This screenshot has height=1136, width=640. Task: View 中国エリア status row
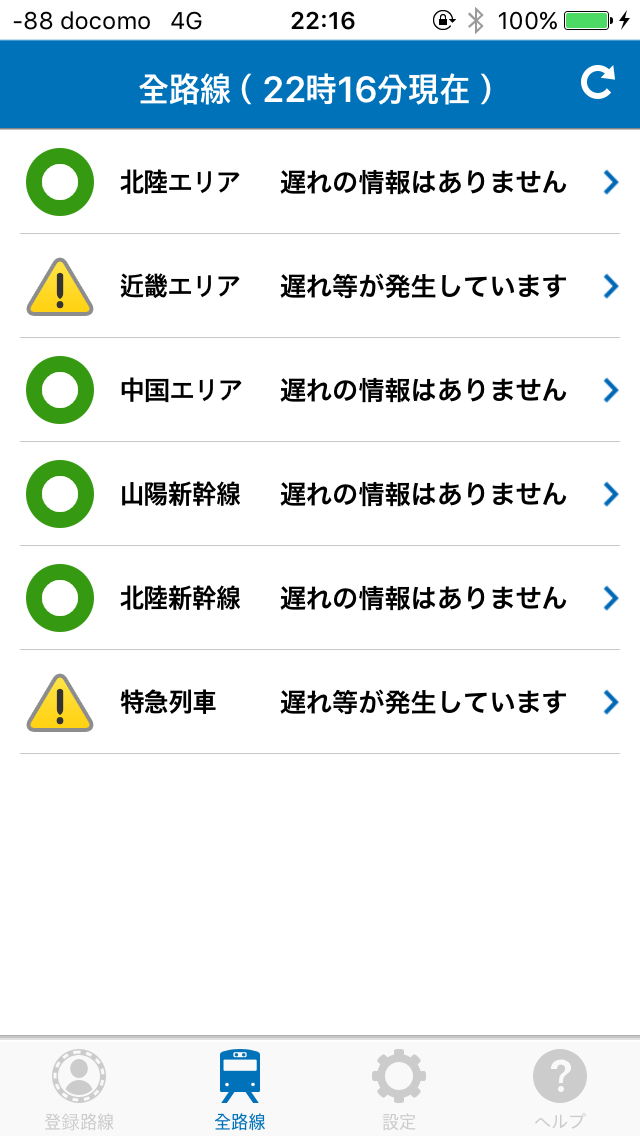tap(320, 390)
